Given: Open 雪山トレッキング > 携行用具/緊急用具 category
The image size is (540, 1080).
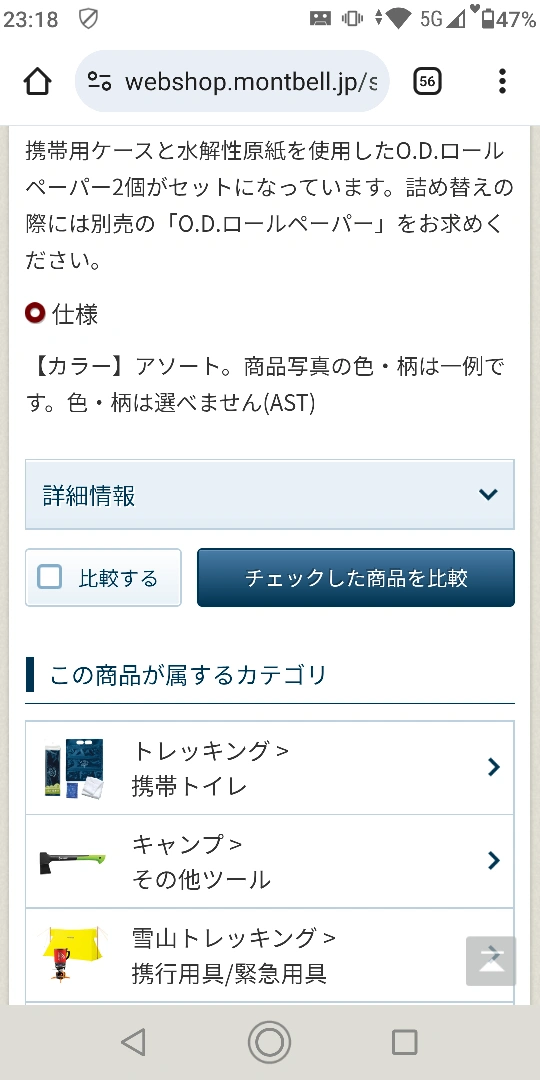Looking at the screenshot, I should tap(270, 955).
